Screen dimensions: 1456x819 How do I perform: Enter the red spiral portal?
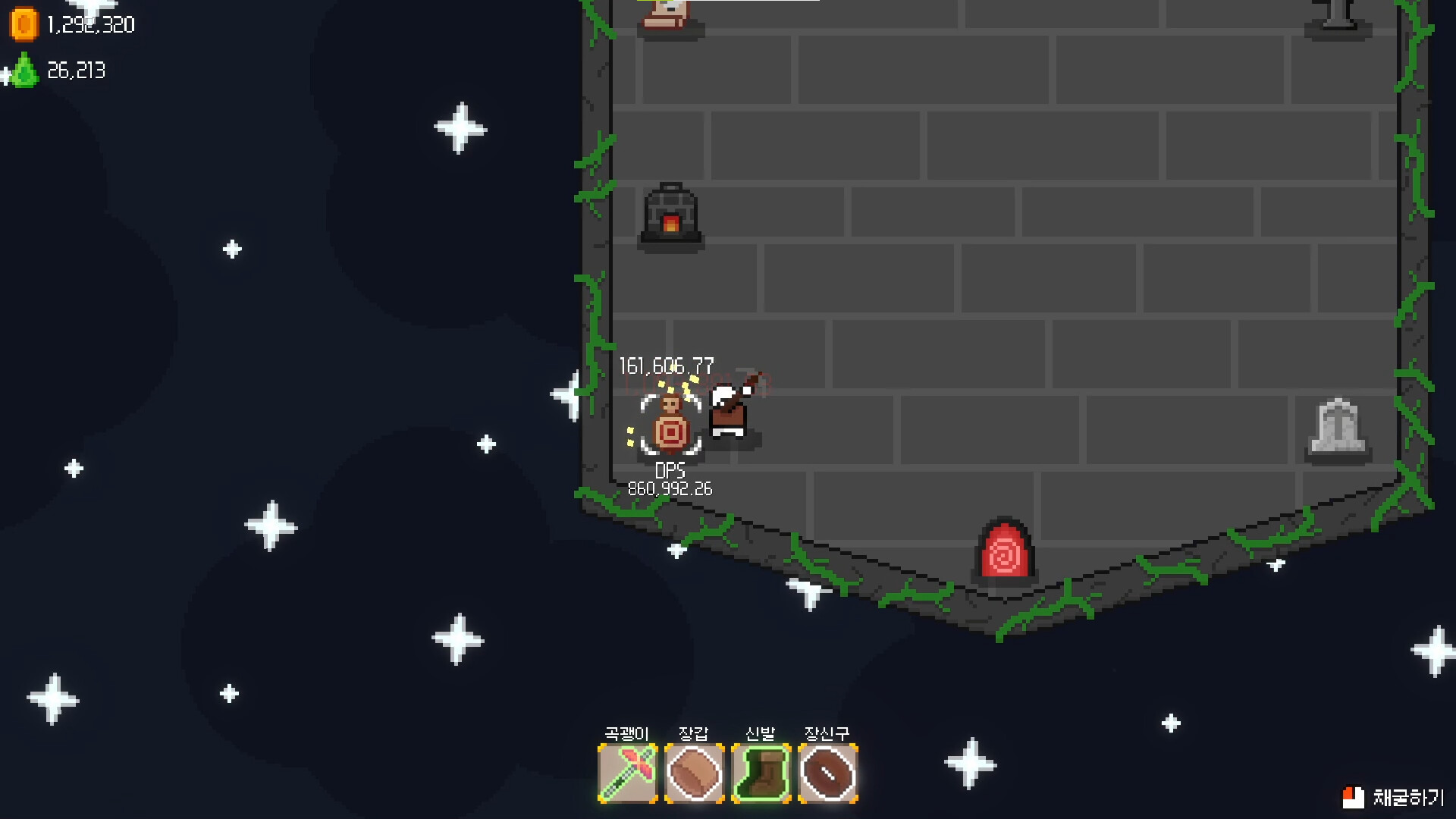tap(1004, 552)
